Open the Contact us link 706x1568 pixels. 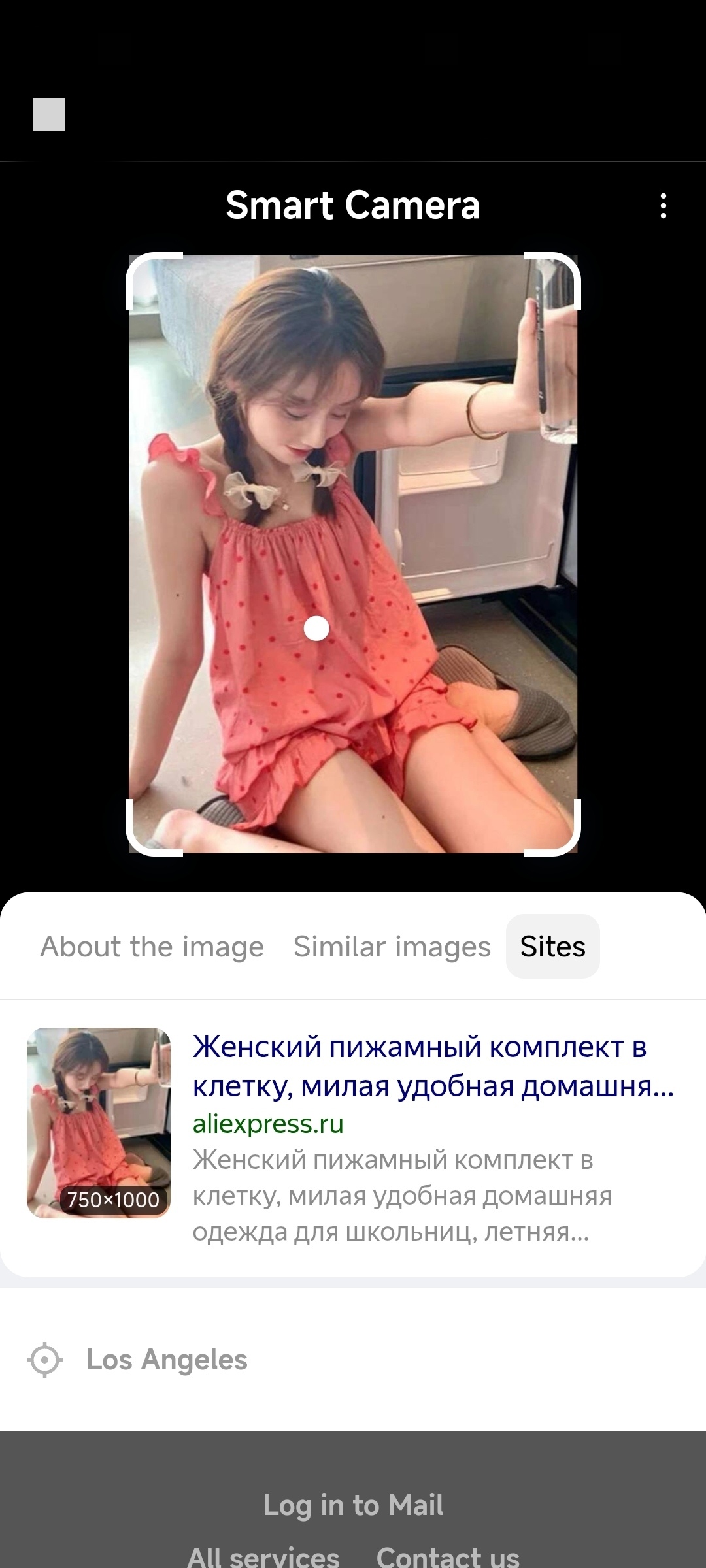pos(448,1556)
